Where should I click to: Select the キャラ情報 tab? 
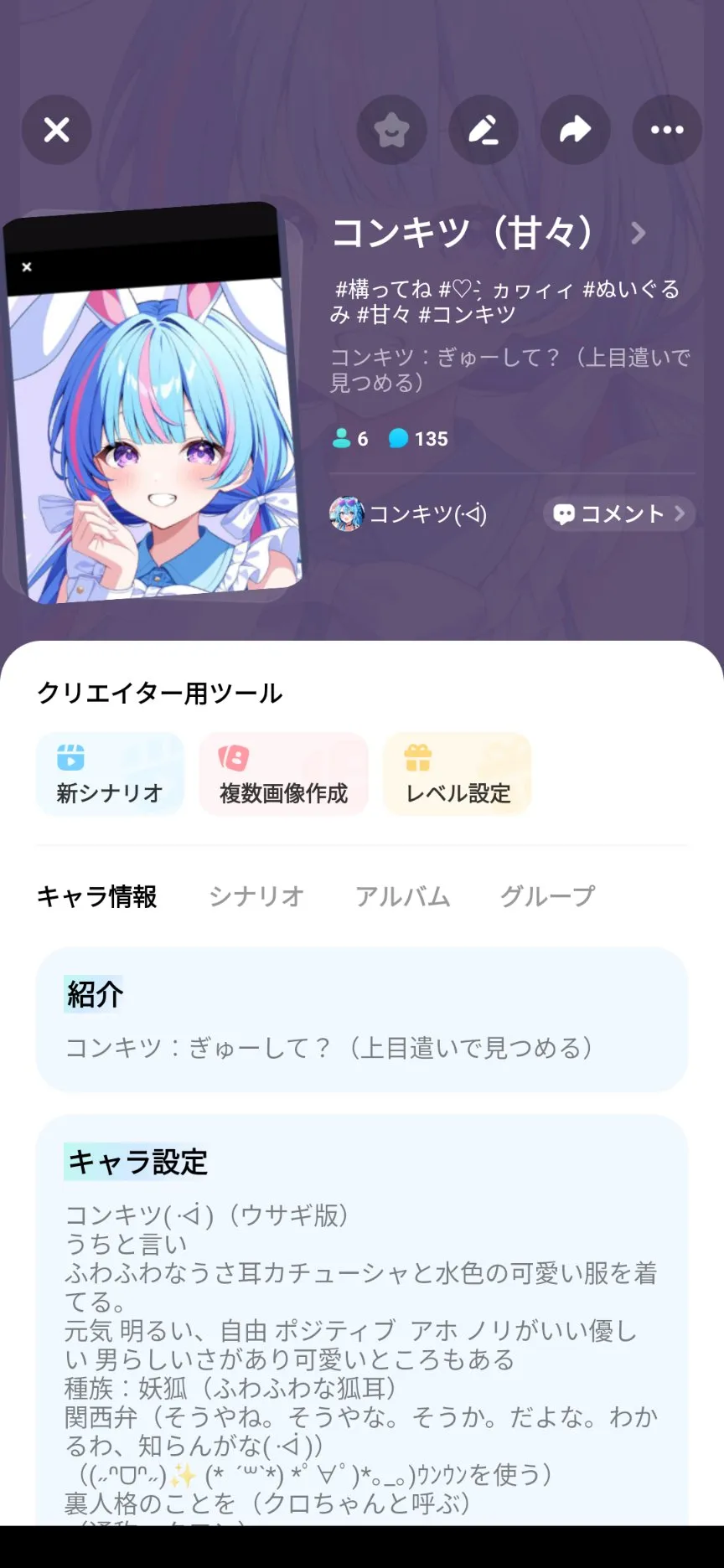[96, 896]
